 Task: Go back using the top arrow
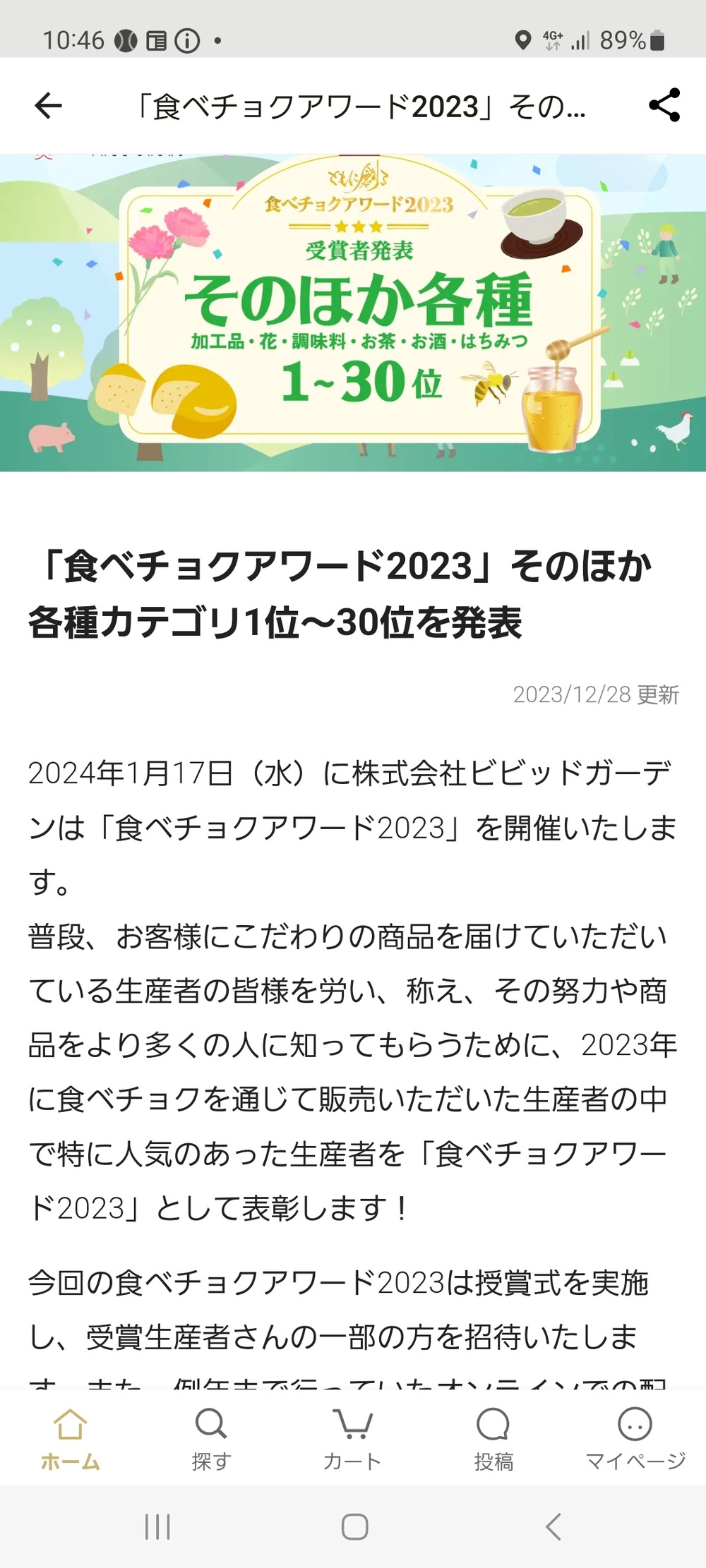click(48, 106)
